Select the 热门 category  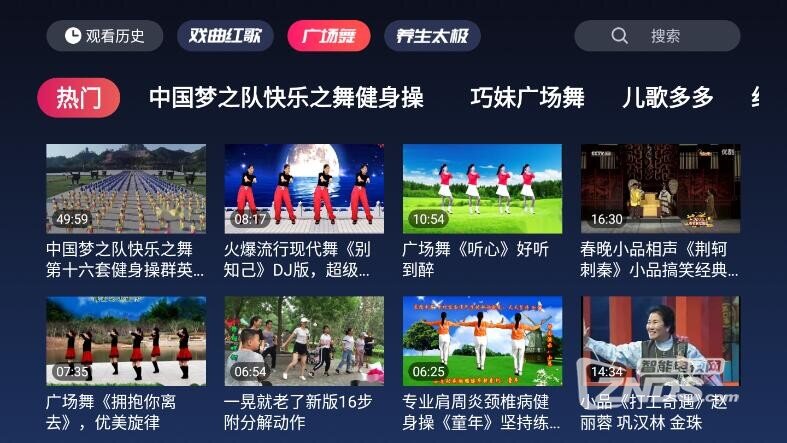(79, 98)
